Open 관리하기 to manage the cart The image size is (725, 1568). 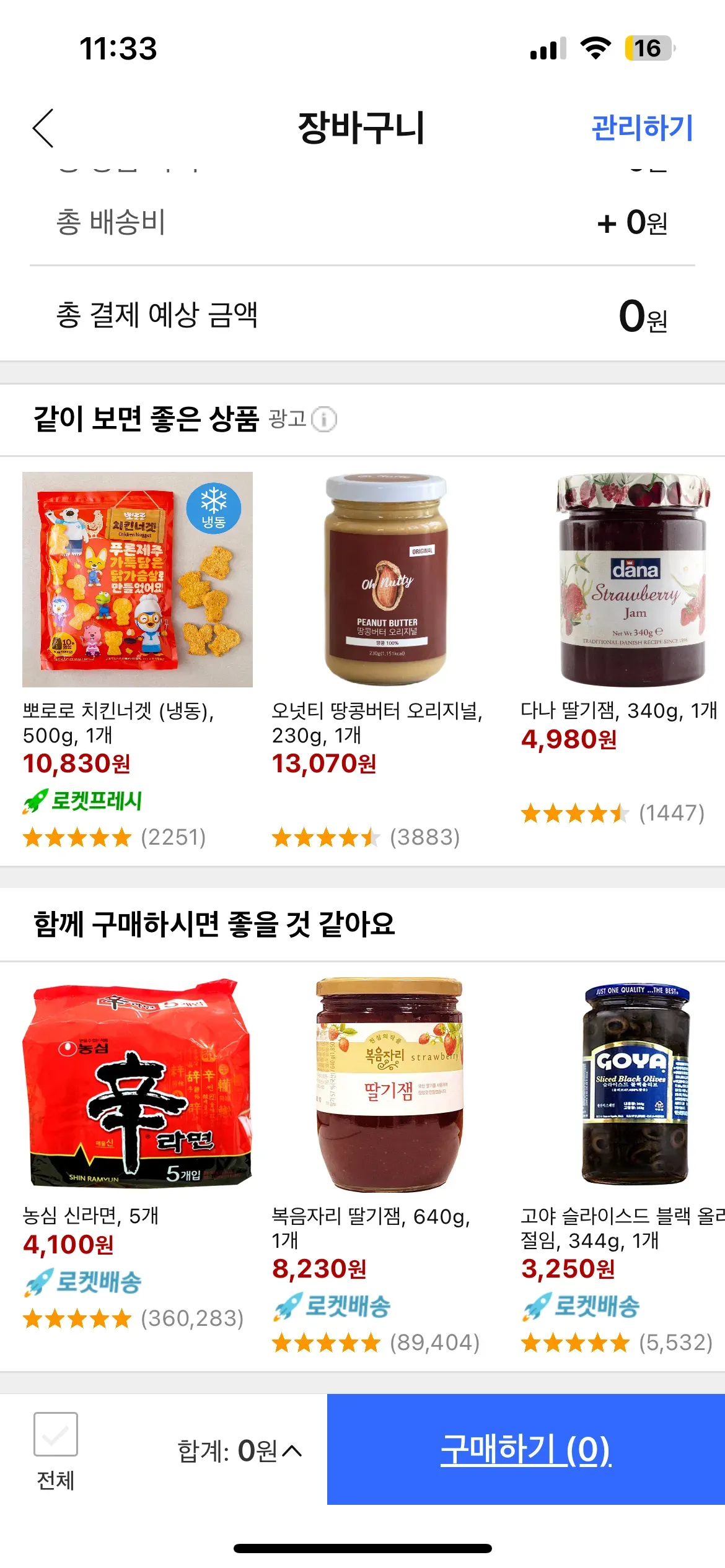tap(642, 128)
